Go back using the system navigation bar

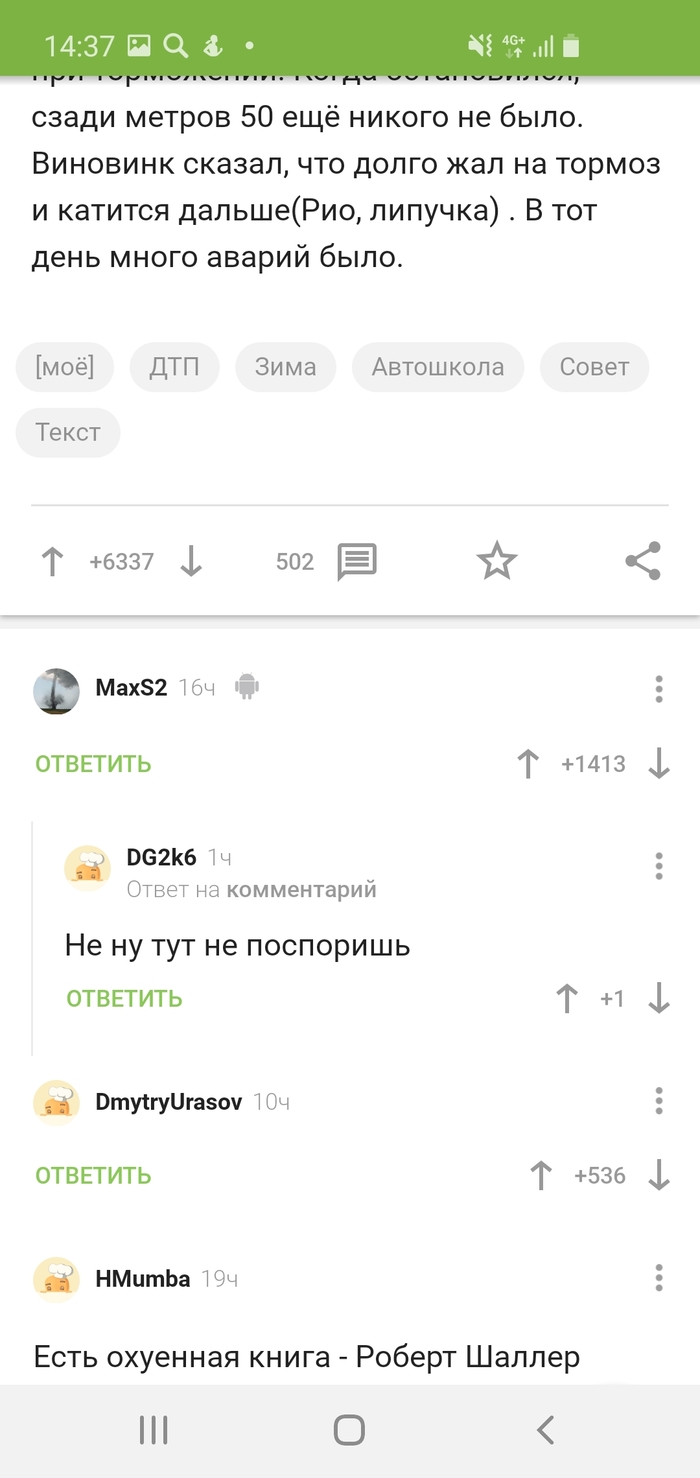click(545, 1430)
